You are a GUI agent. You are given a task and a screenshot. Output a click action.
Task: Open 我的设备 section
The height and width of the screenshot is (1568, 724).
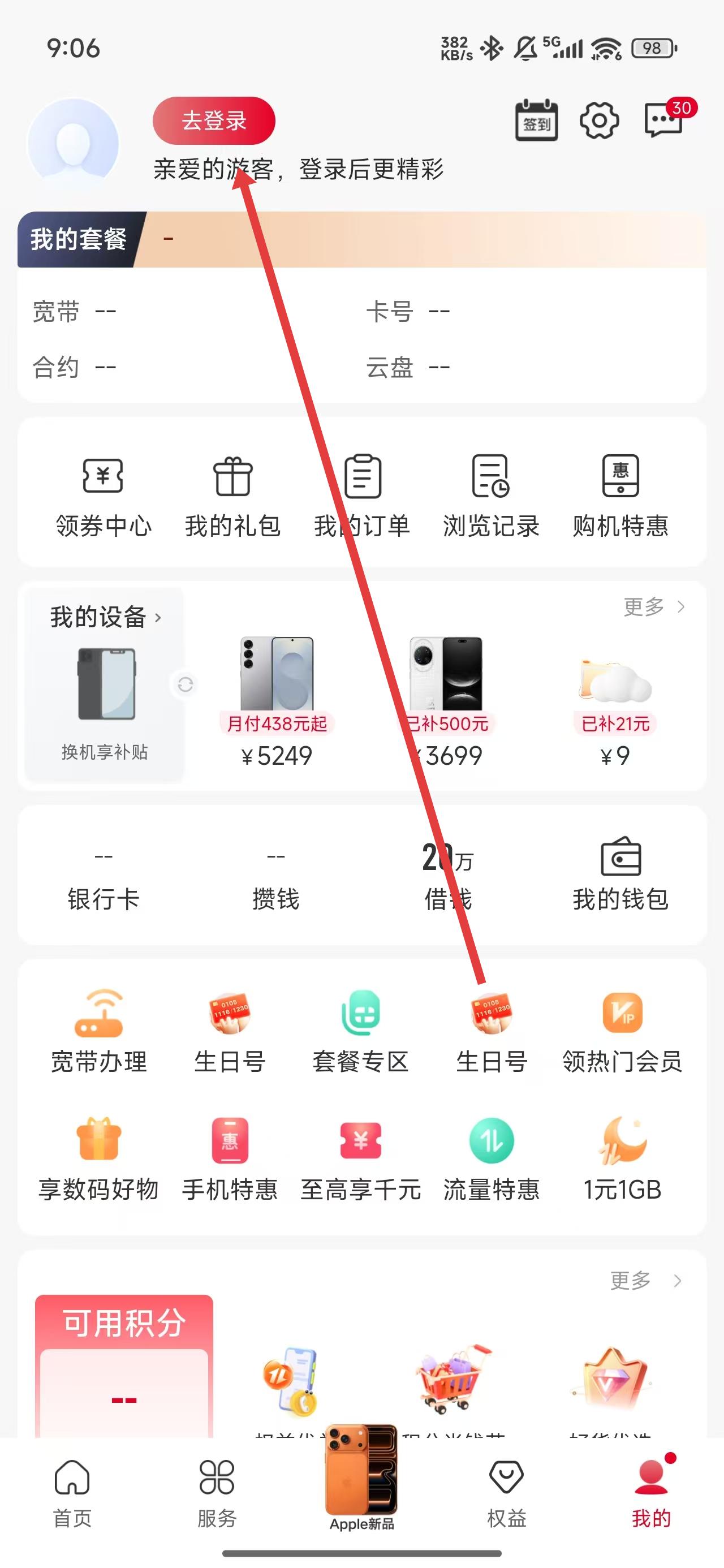pos(105,617)
